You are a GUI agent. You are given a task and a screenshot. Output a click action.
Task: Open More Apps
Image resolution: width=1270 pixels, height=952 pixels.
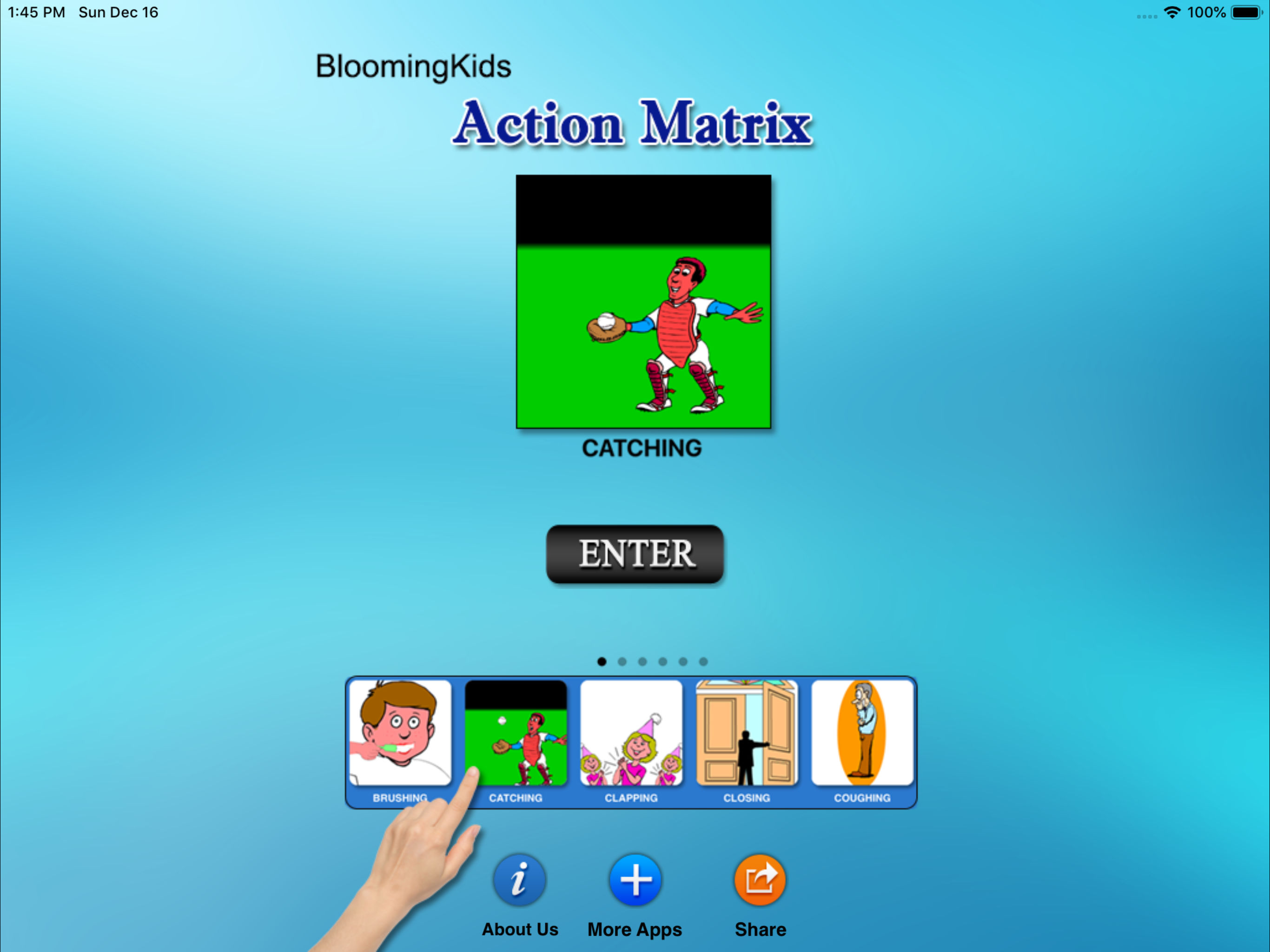pos(635,879)
